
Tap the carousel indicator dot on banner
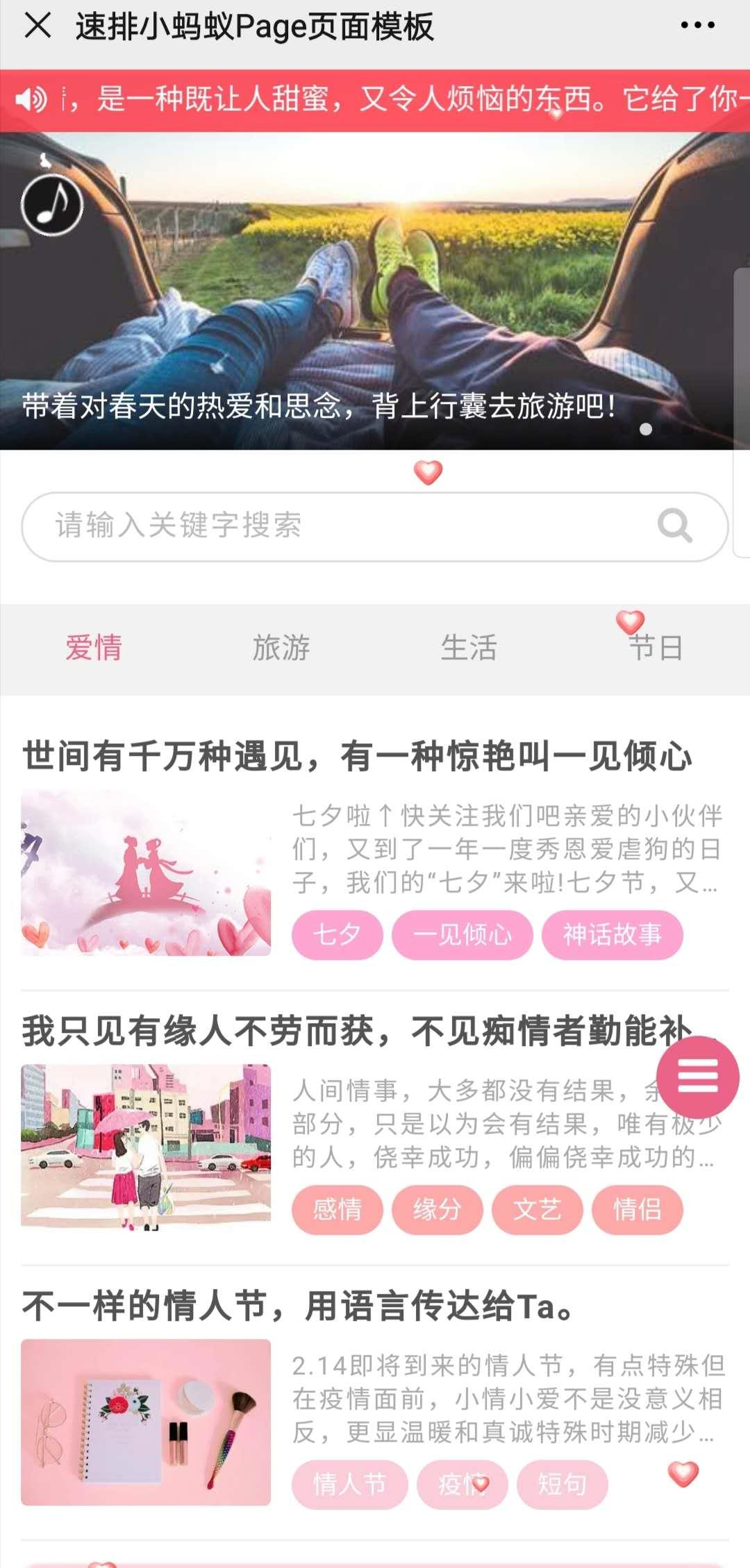pyautogui.click(x=645, y=430)
